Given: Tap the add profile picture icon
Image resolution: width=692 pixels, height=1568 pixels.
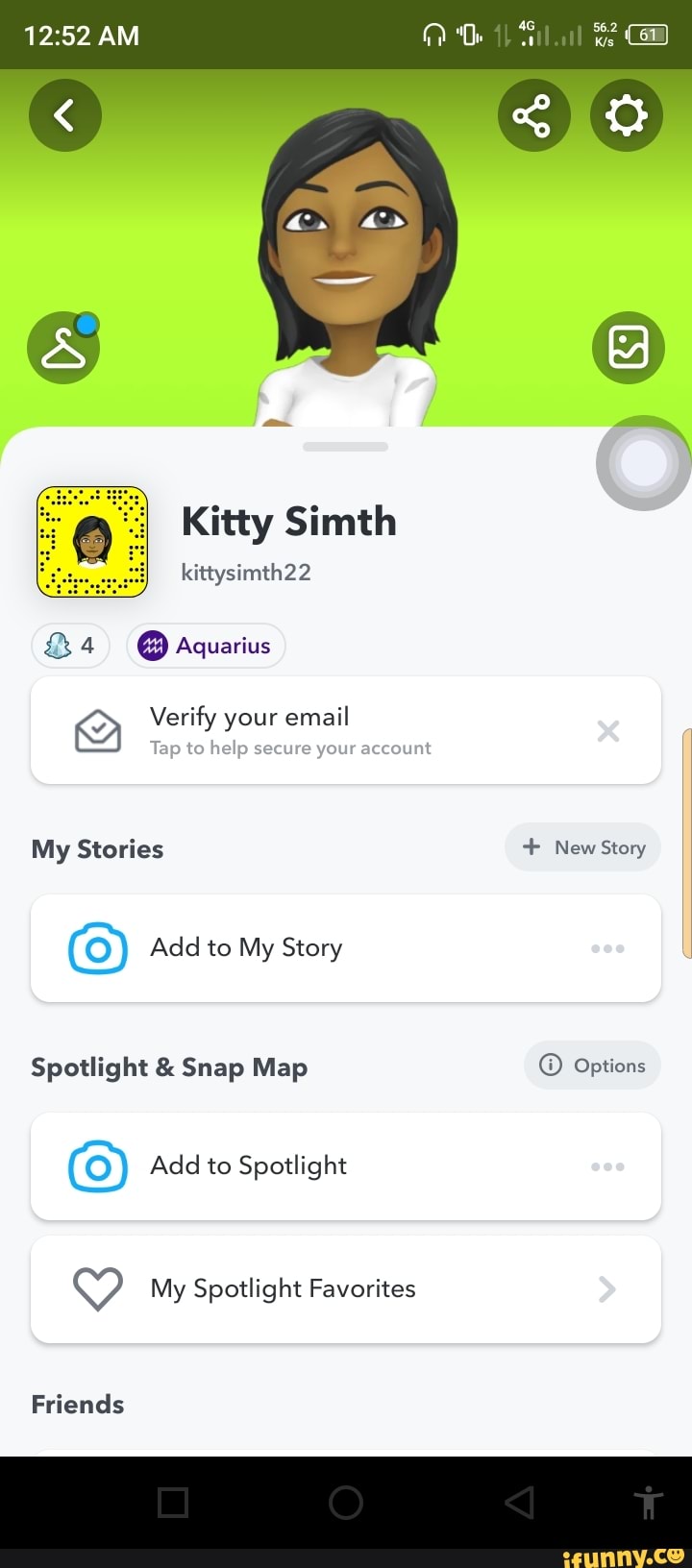Looking at the screenshot, I should pos(629,348).
